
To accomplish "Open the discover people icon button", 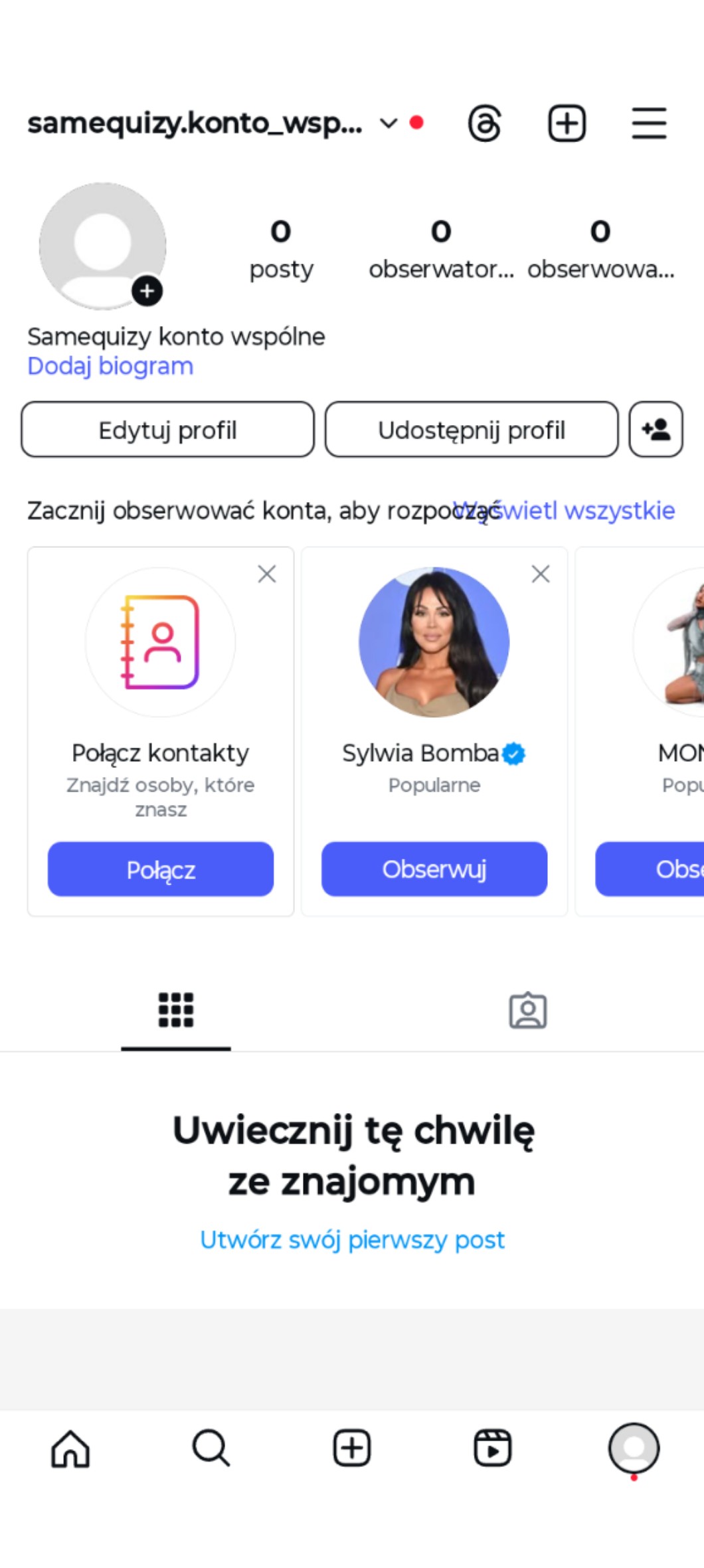I will tap(656, 430).
